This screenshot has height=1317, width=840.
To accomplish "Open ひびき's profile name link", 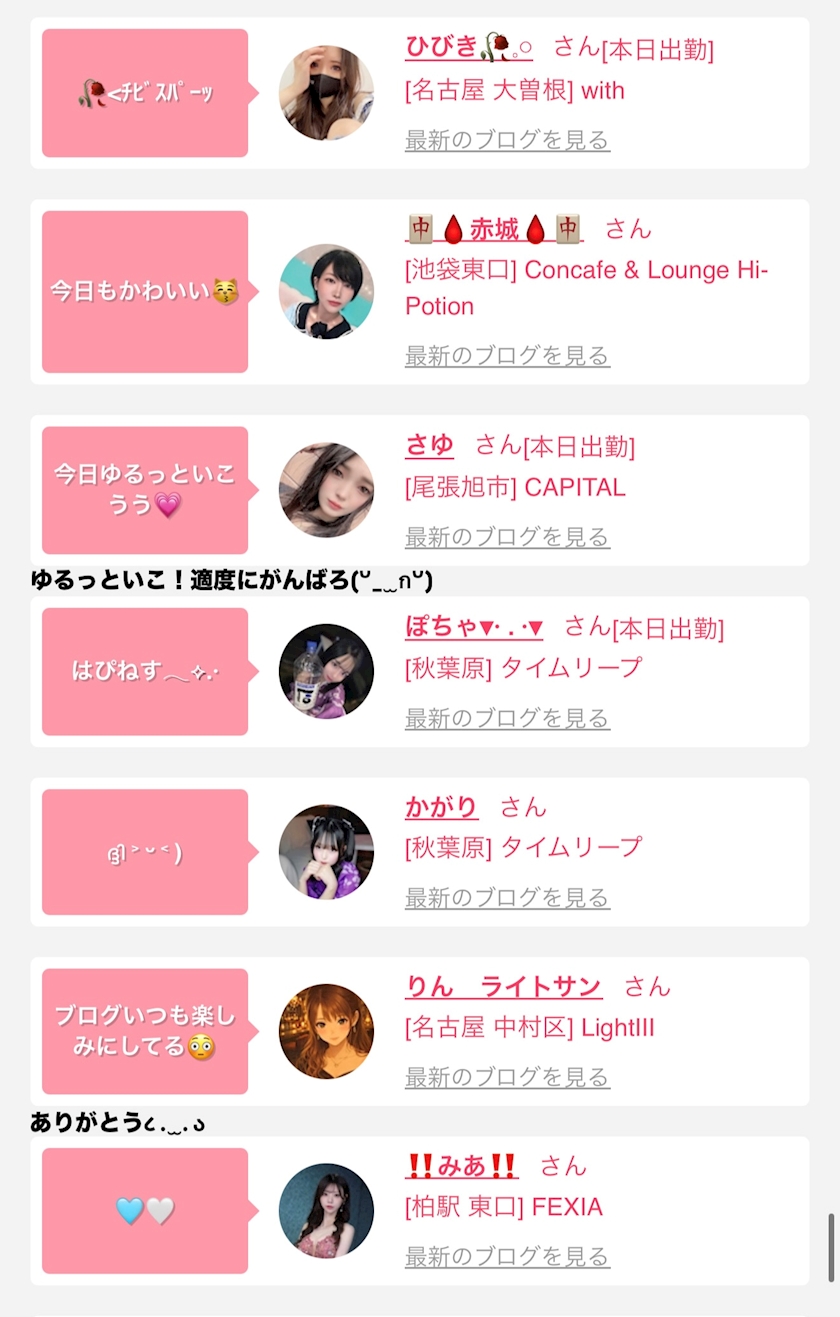I will [x=468, y=47].
